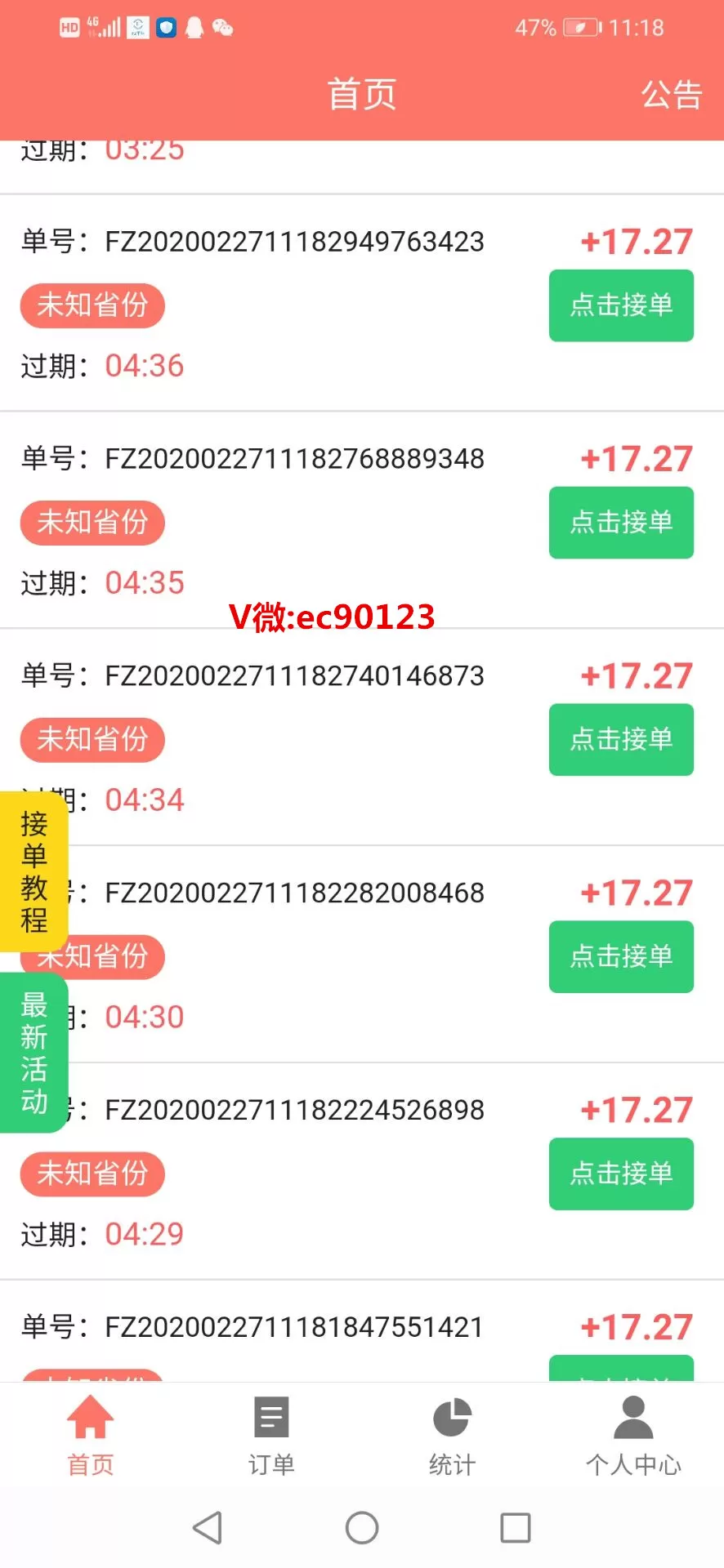Tap the Android home circle button

362,1526
